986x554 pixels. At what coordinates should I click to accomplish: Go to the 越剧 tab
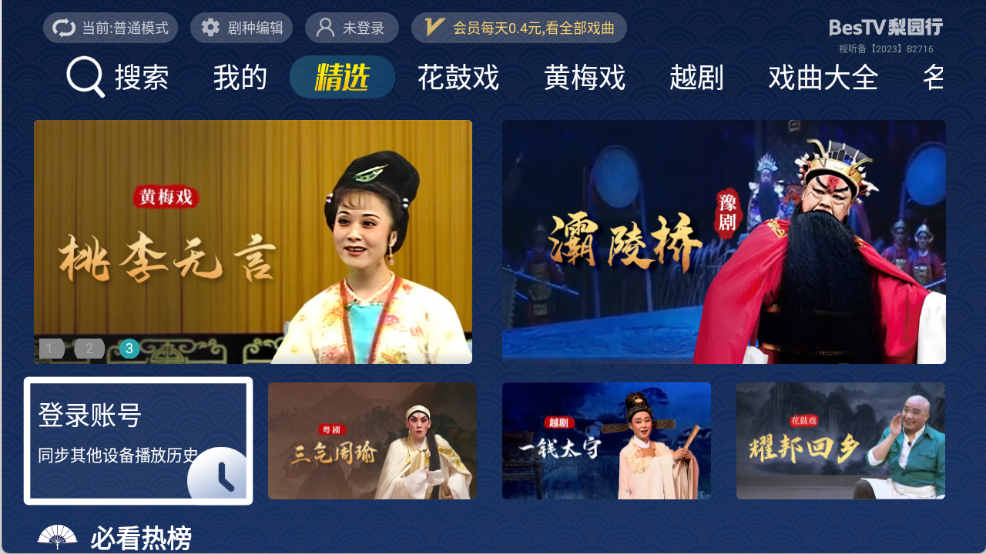(x=696, y=77)
